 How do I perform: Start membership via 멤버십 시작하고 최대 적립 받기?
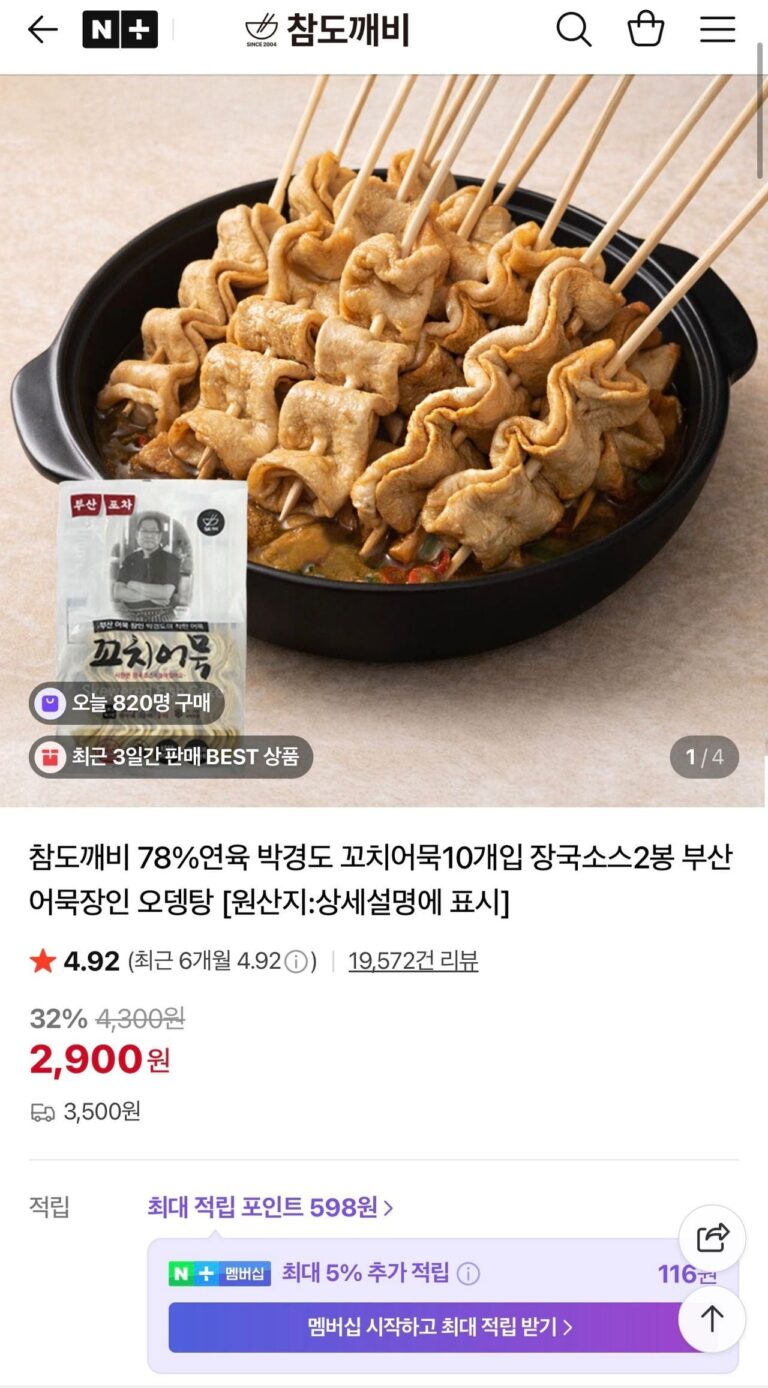coord(440,1327)
